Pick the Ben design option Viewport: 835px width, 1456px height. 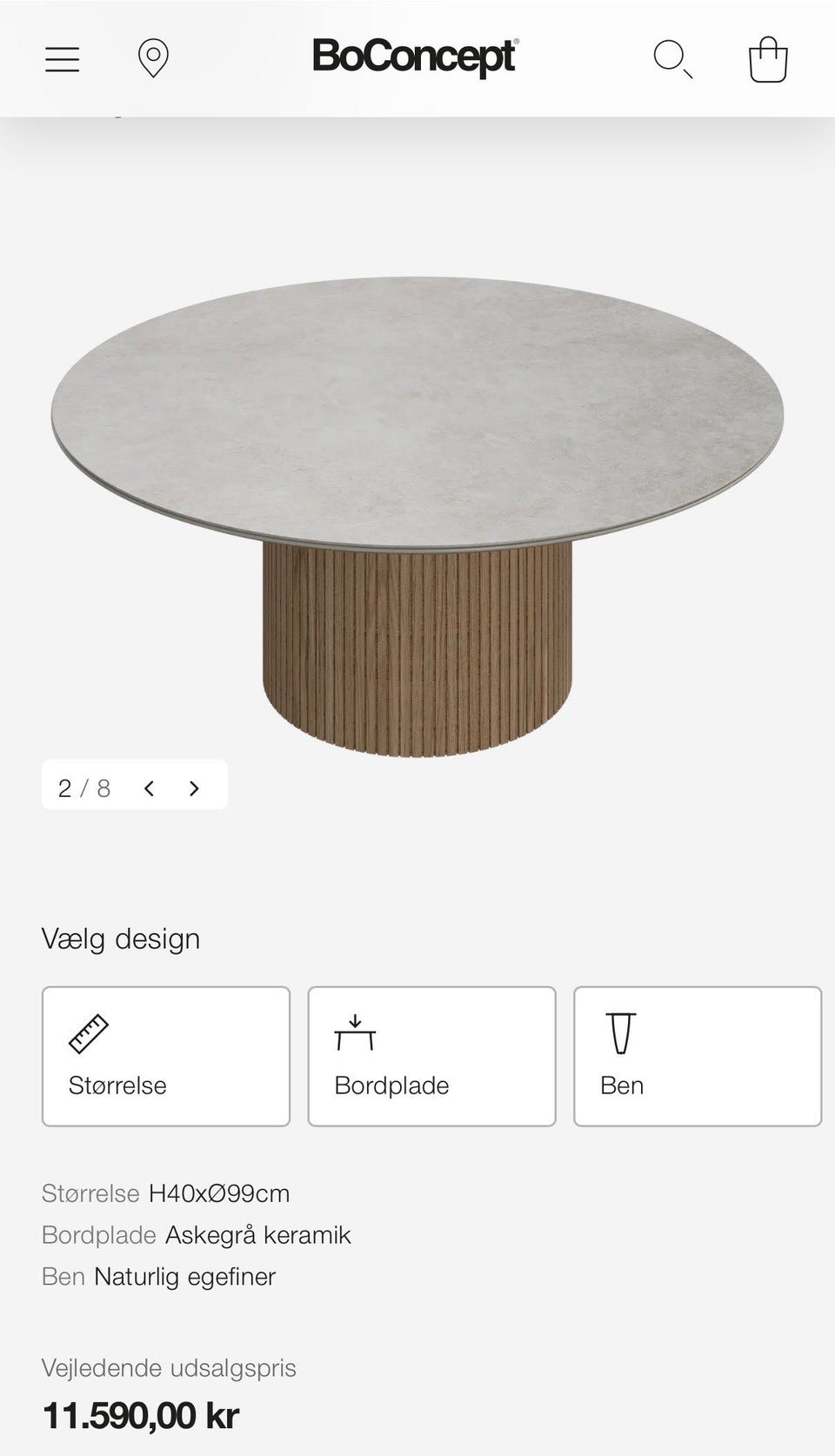click(697, 1056)
